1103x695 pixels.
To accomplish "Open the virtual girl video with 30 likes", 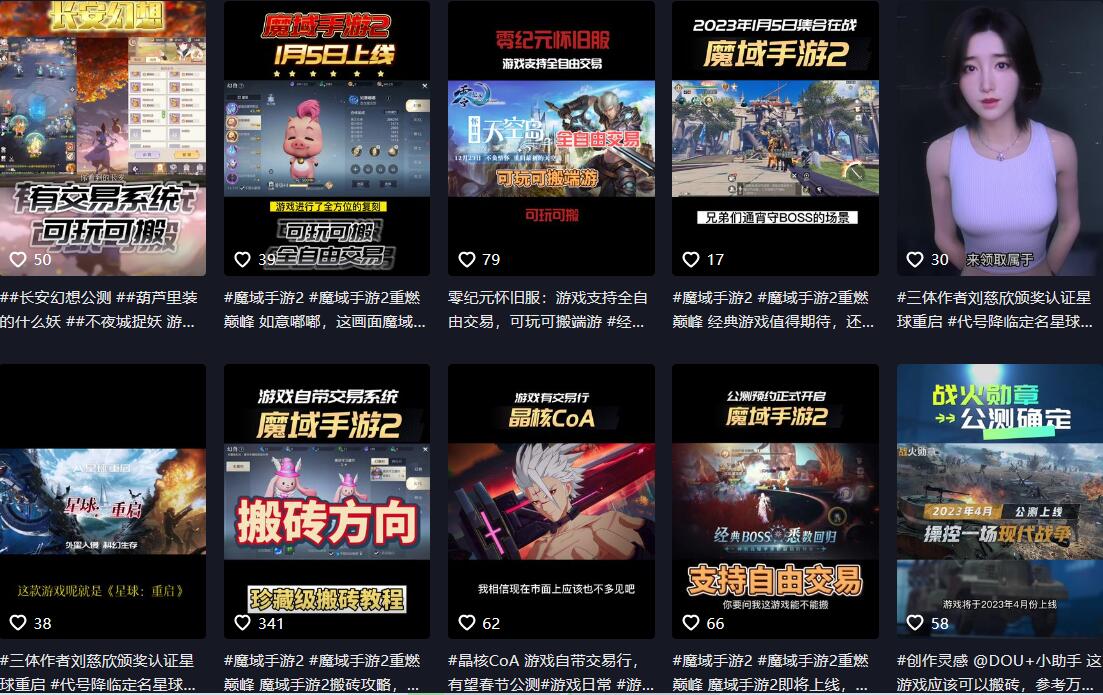I will pyautogui.click(x=999, y=138).
